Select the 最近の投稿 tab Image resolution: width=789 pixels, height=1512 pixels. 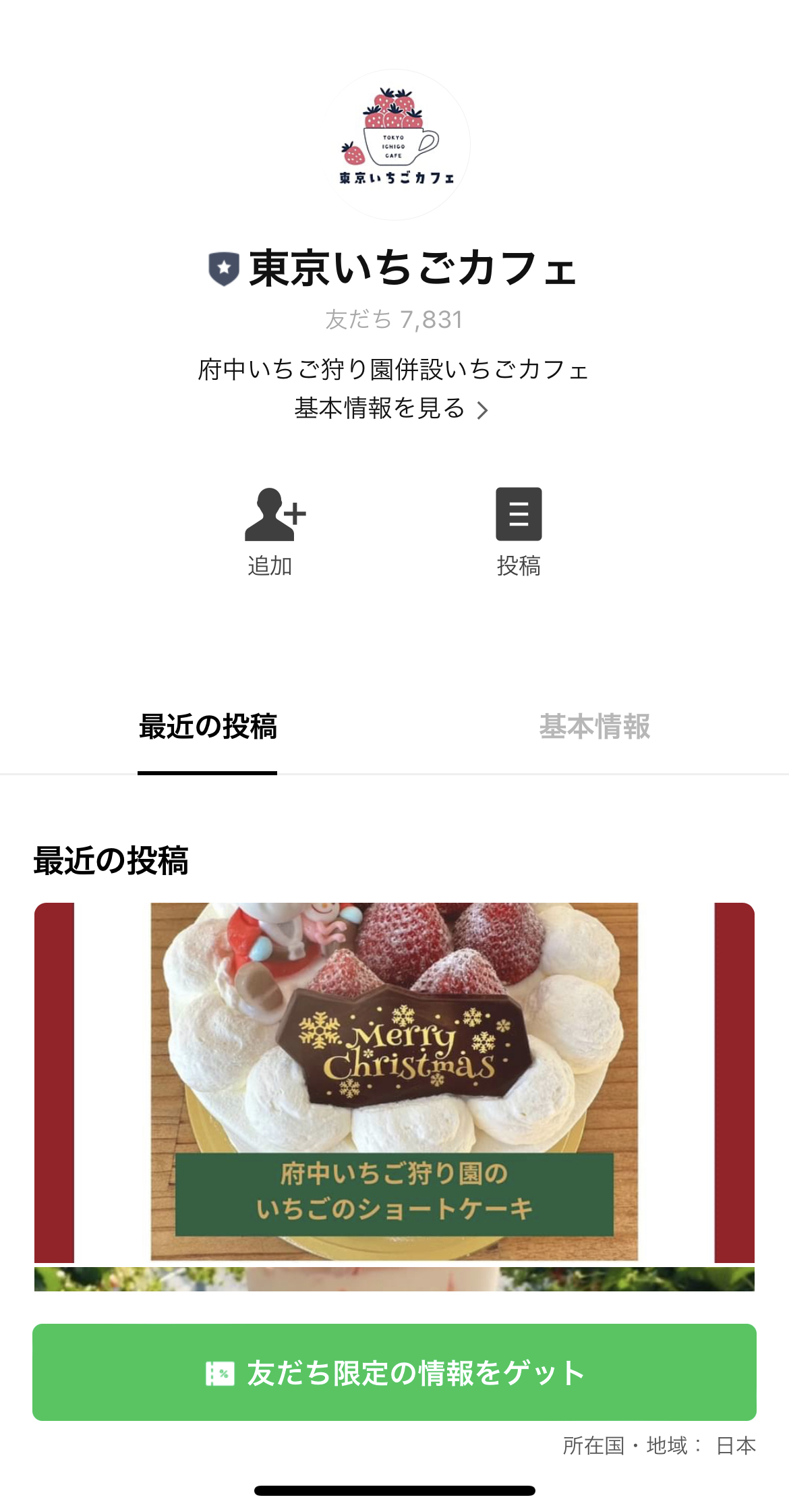(206, 728)
